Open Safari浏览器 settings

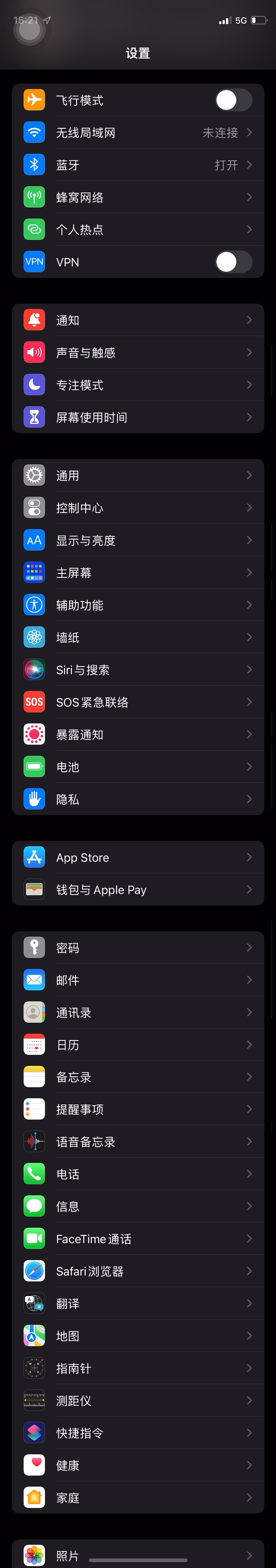click(x=138, y=1271)
